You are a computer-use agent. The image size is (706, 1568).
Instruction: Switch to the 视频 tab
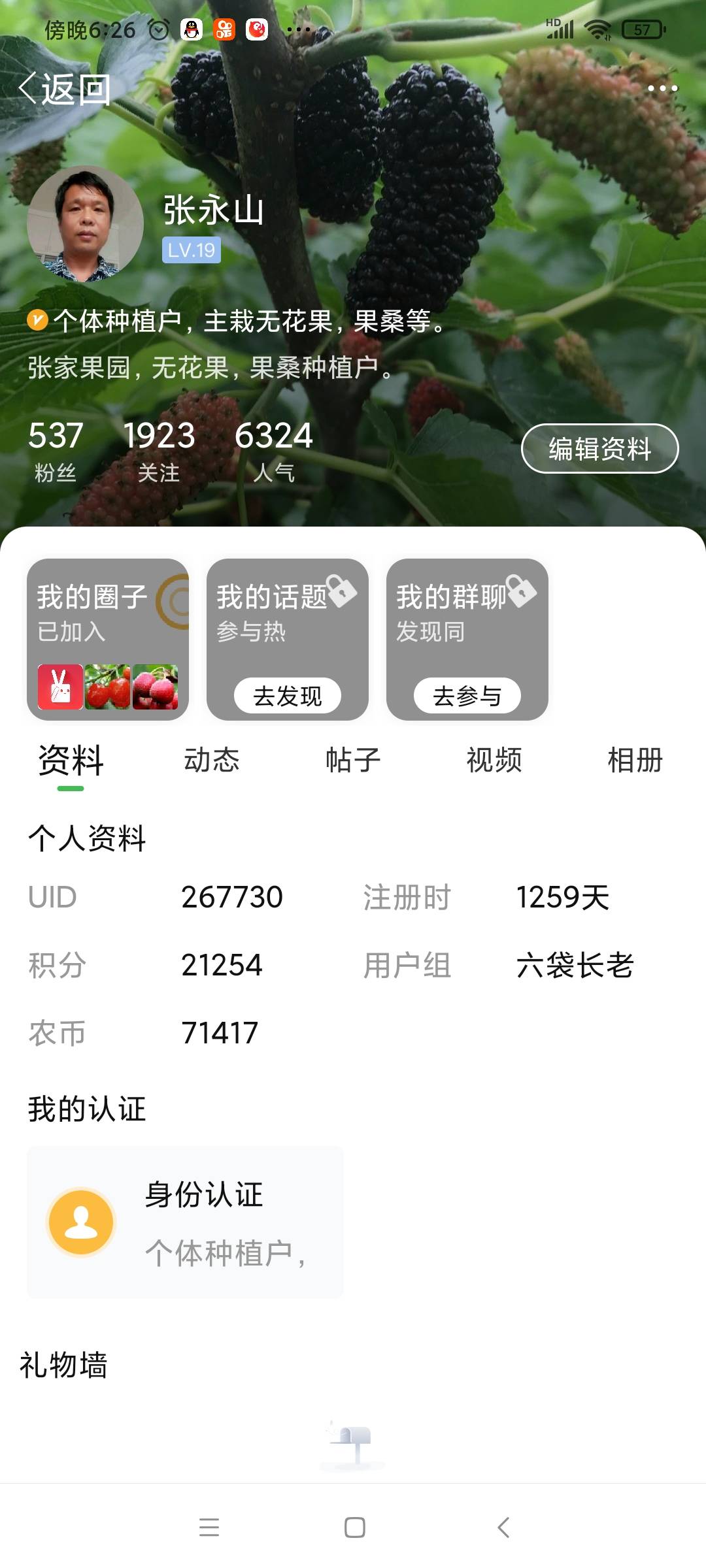point(494,760)
